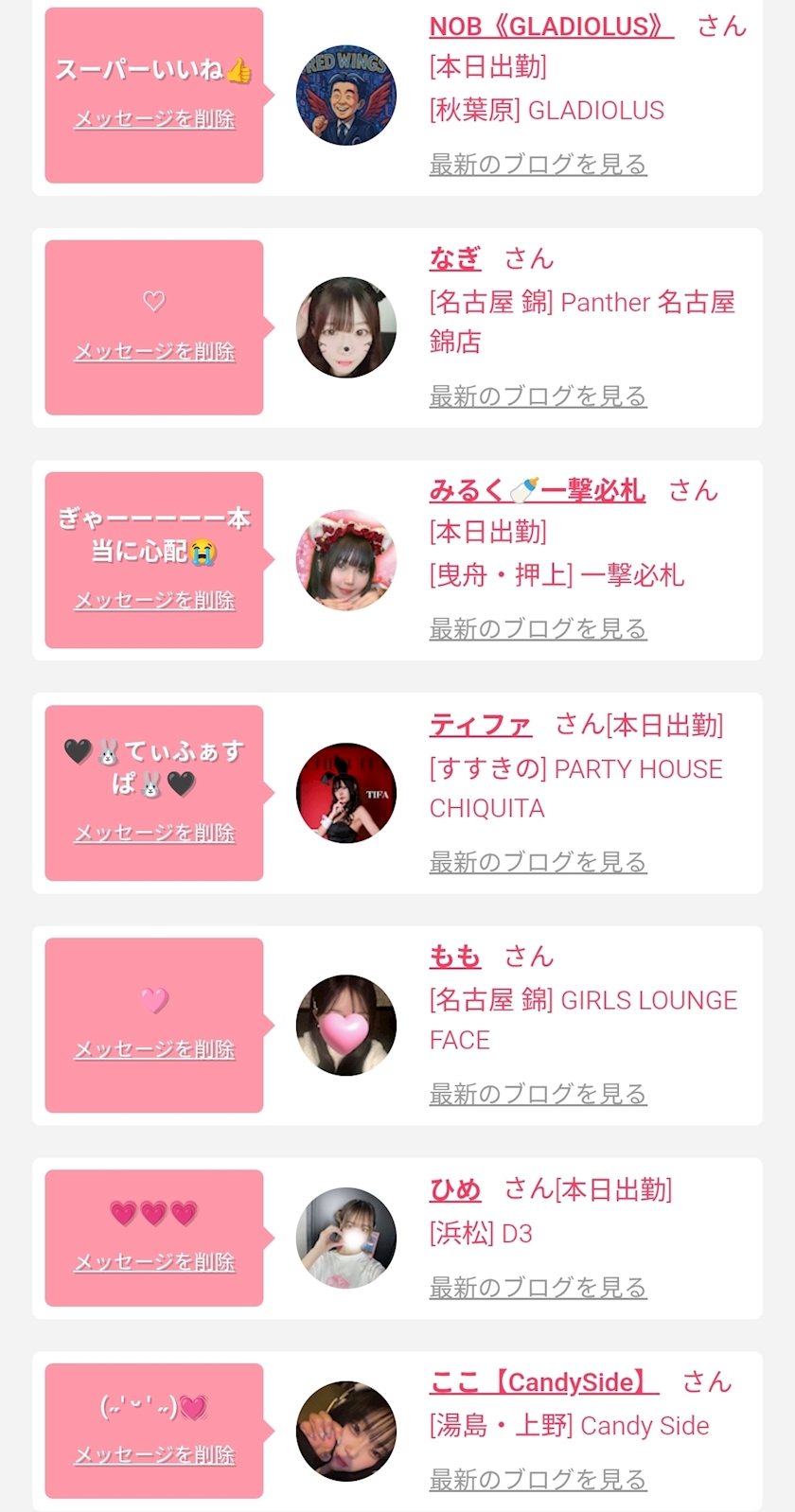Image resolution: width=795 pixels, height=1512 pixels.
Task: Open みるく一撃必札 profile link
Action: [x=537, y=490]
